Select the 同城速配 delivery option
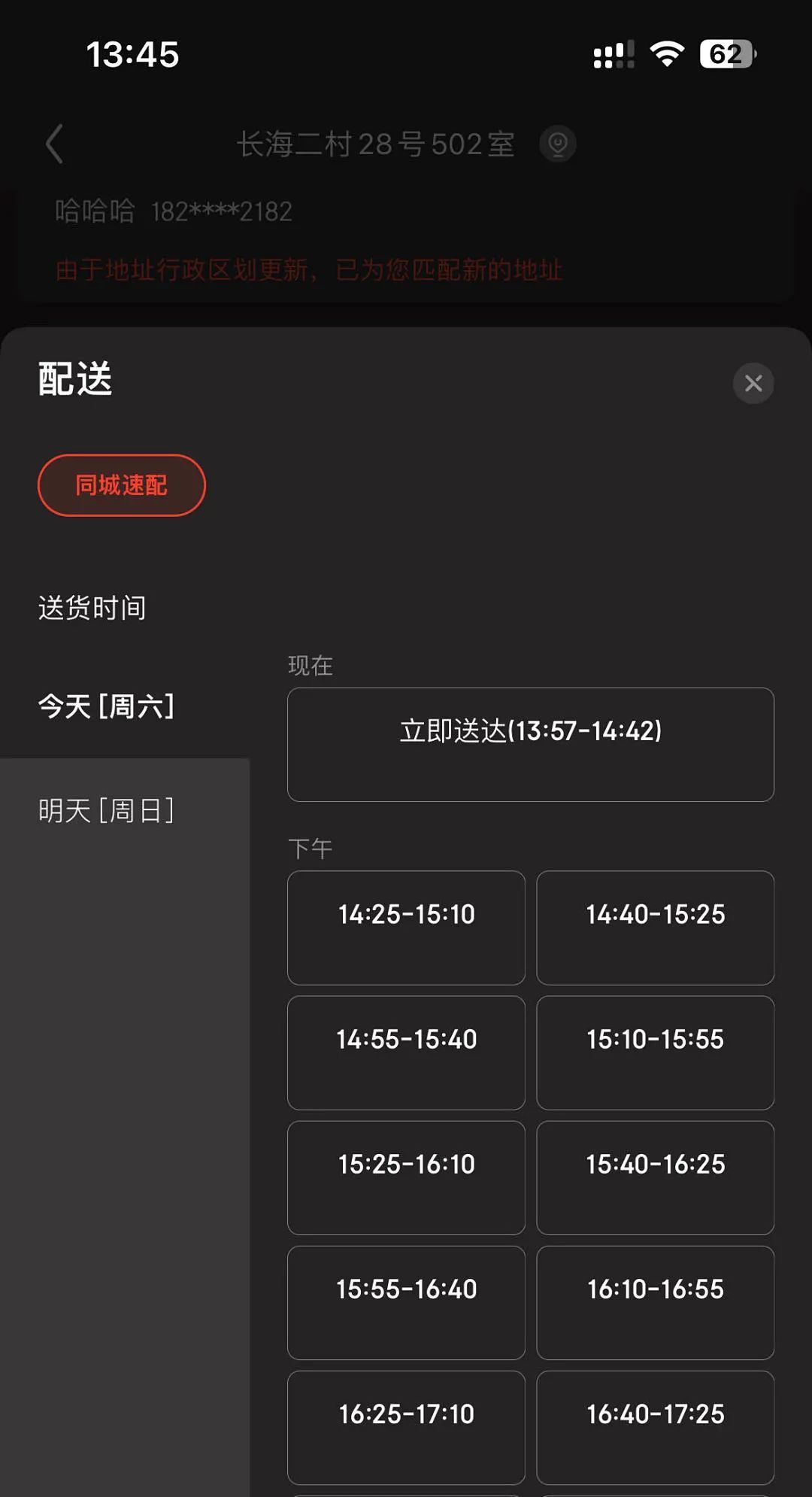Image resolution: width=812 pixels, height=1497 pixels. pos(122,485)
